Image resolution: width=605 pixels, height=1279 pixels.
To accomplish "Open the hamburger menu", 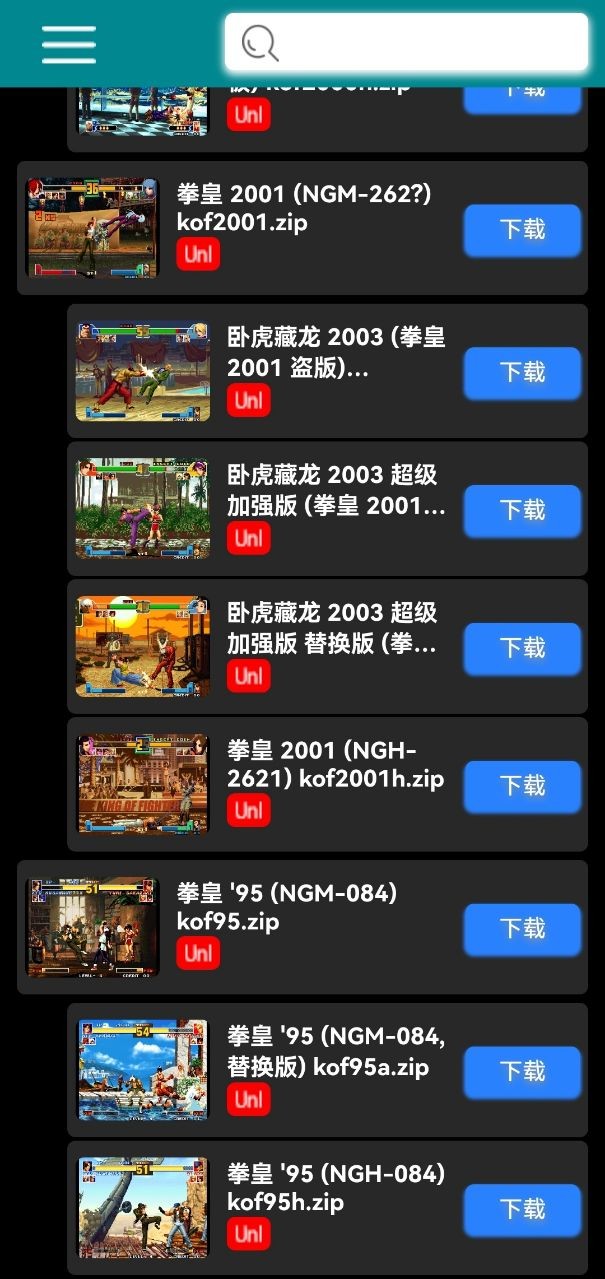I will [68, 44].
